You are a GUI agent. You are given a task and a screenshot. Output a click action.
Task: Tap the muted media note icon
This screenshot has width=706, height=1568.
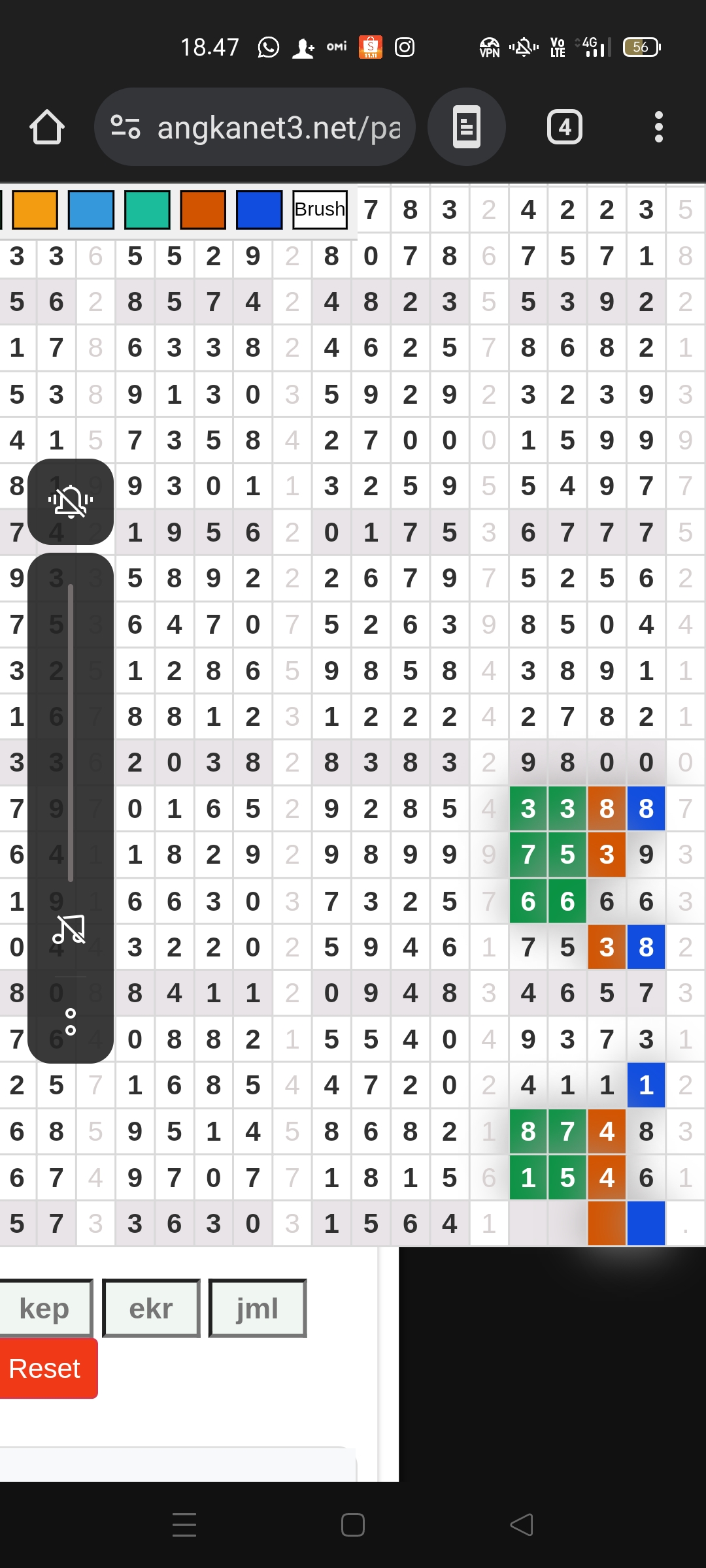(69, 929)
